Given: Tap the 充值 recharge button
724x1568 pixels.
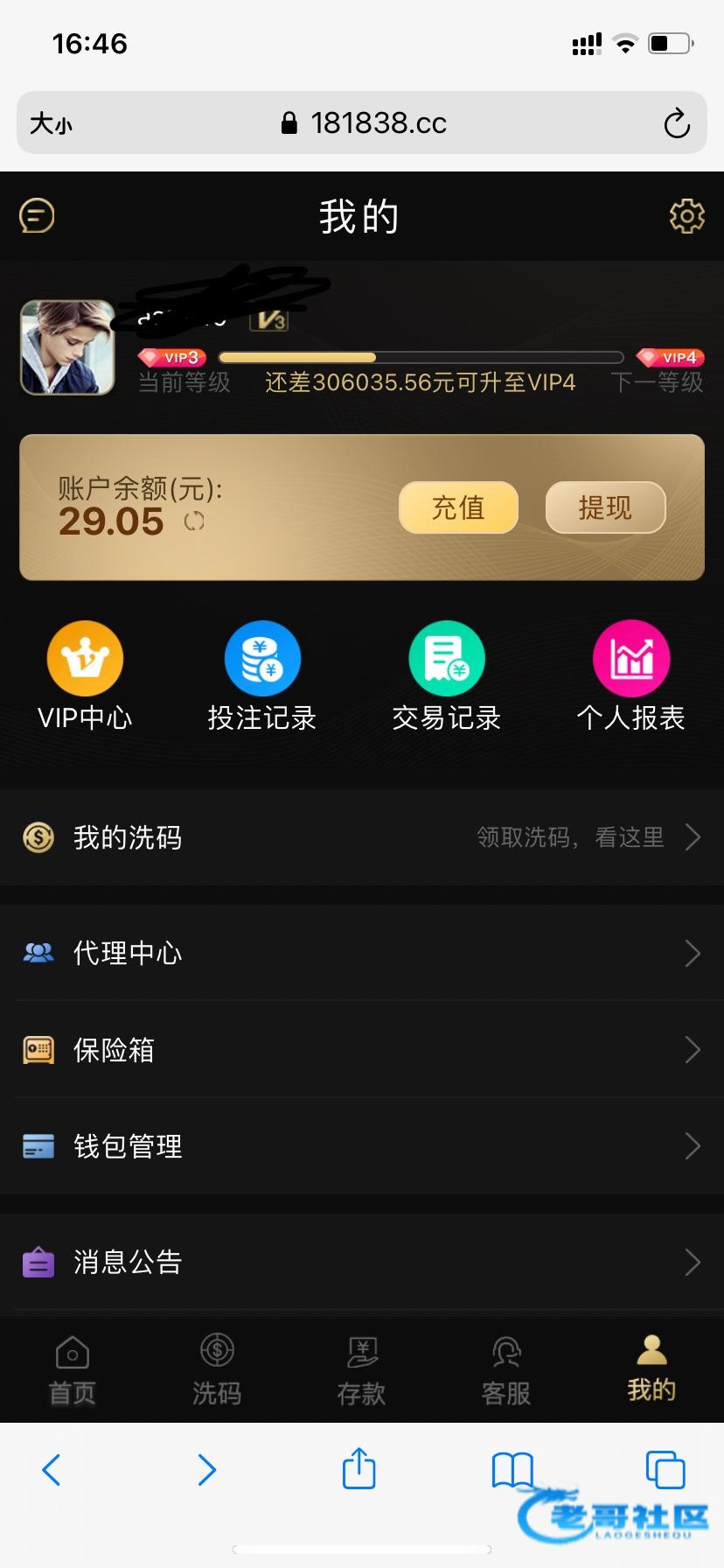Looking at the screenshot, I should (x=458, y=507).
